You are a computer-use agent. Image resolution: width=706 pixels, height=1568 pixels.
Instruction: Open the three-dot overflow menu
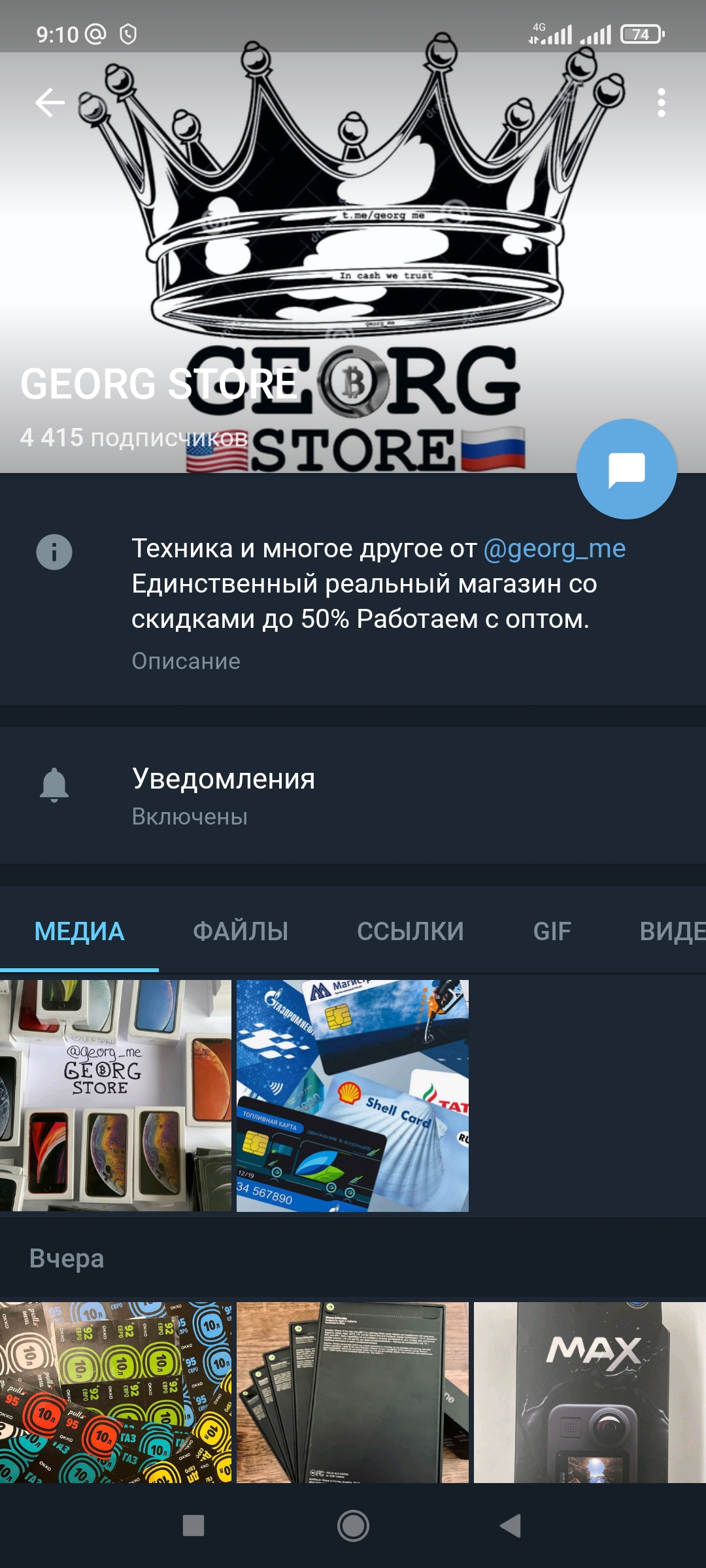[x=662, y=103]
